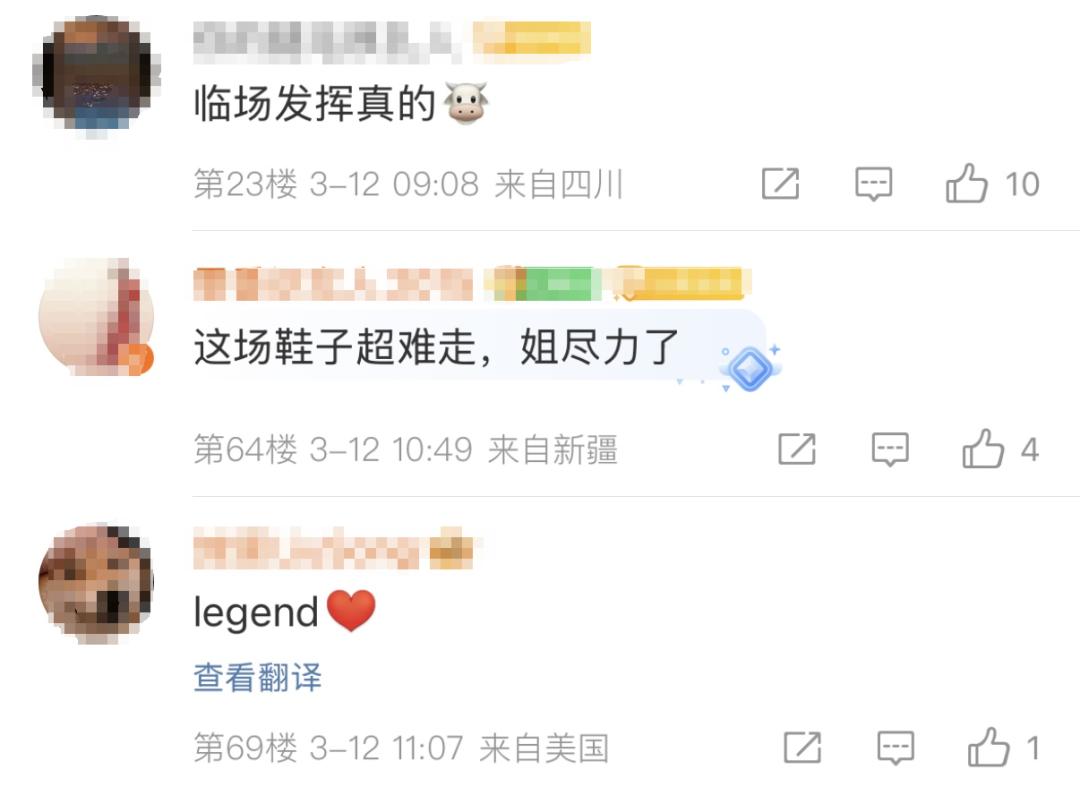Like the 第64楼 comment
1080x787 pixels.
coord(983,450)
